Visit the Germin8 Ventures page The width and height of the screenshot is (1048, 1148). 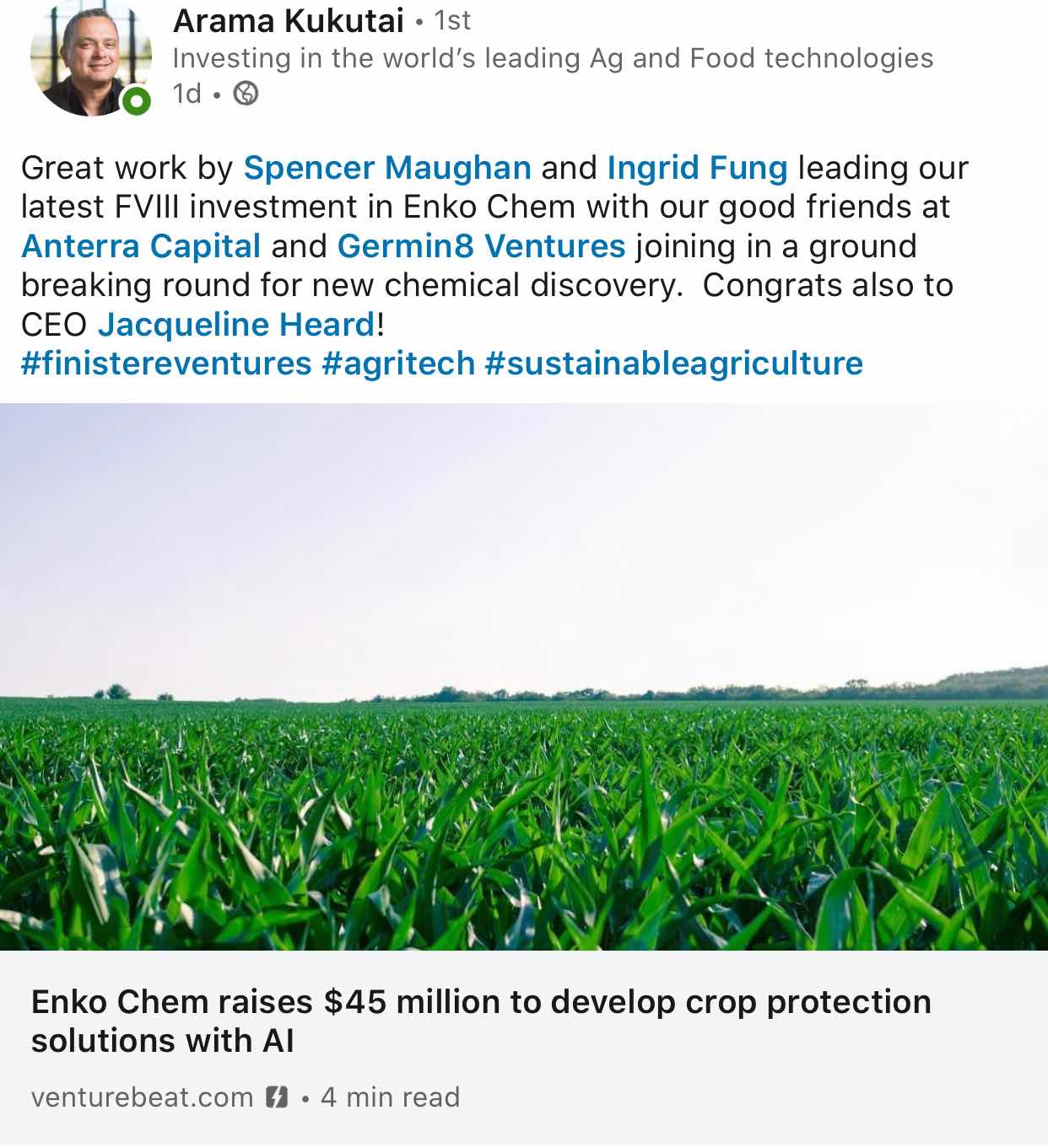coord(481,246)
